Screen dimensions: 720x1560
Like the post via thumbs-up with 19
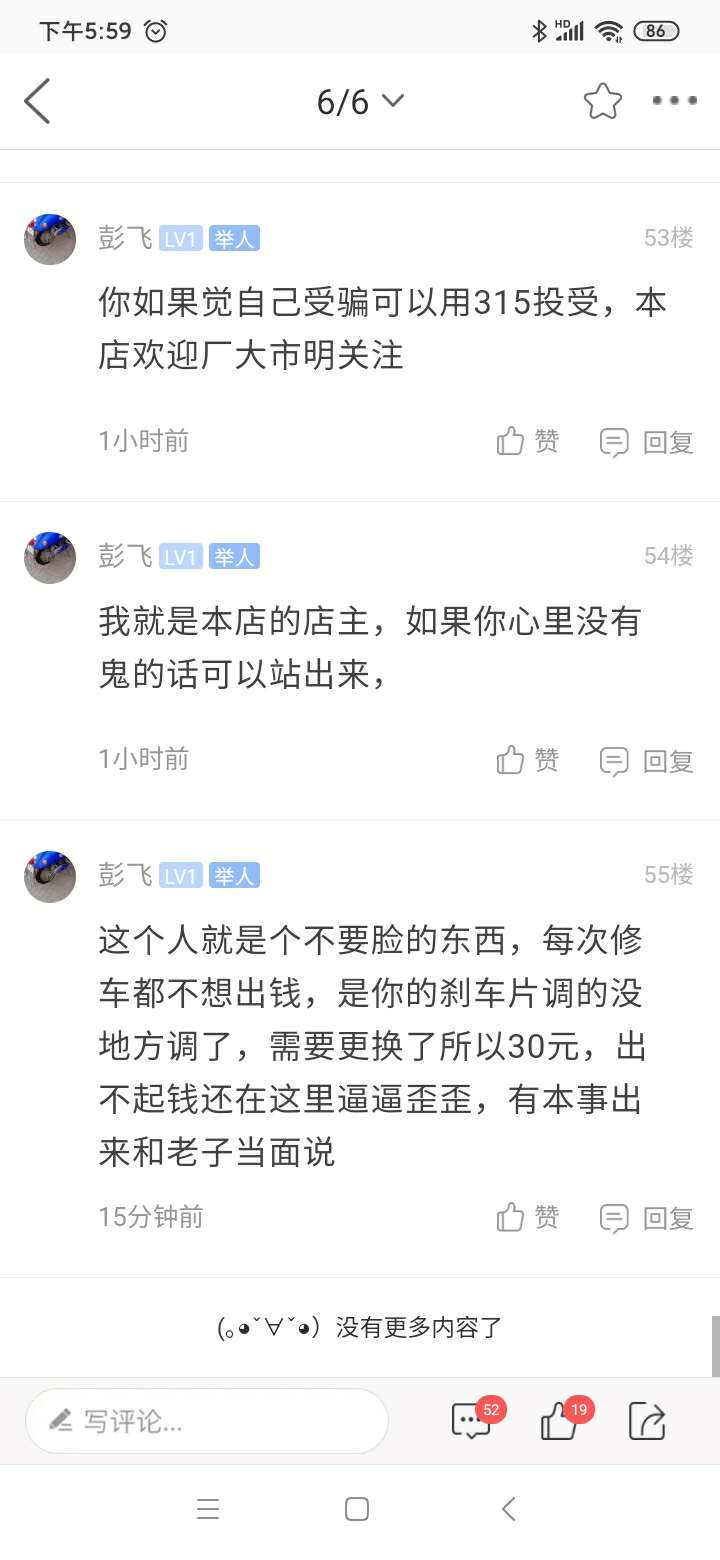(x=560, y=1420)
